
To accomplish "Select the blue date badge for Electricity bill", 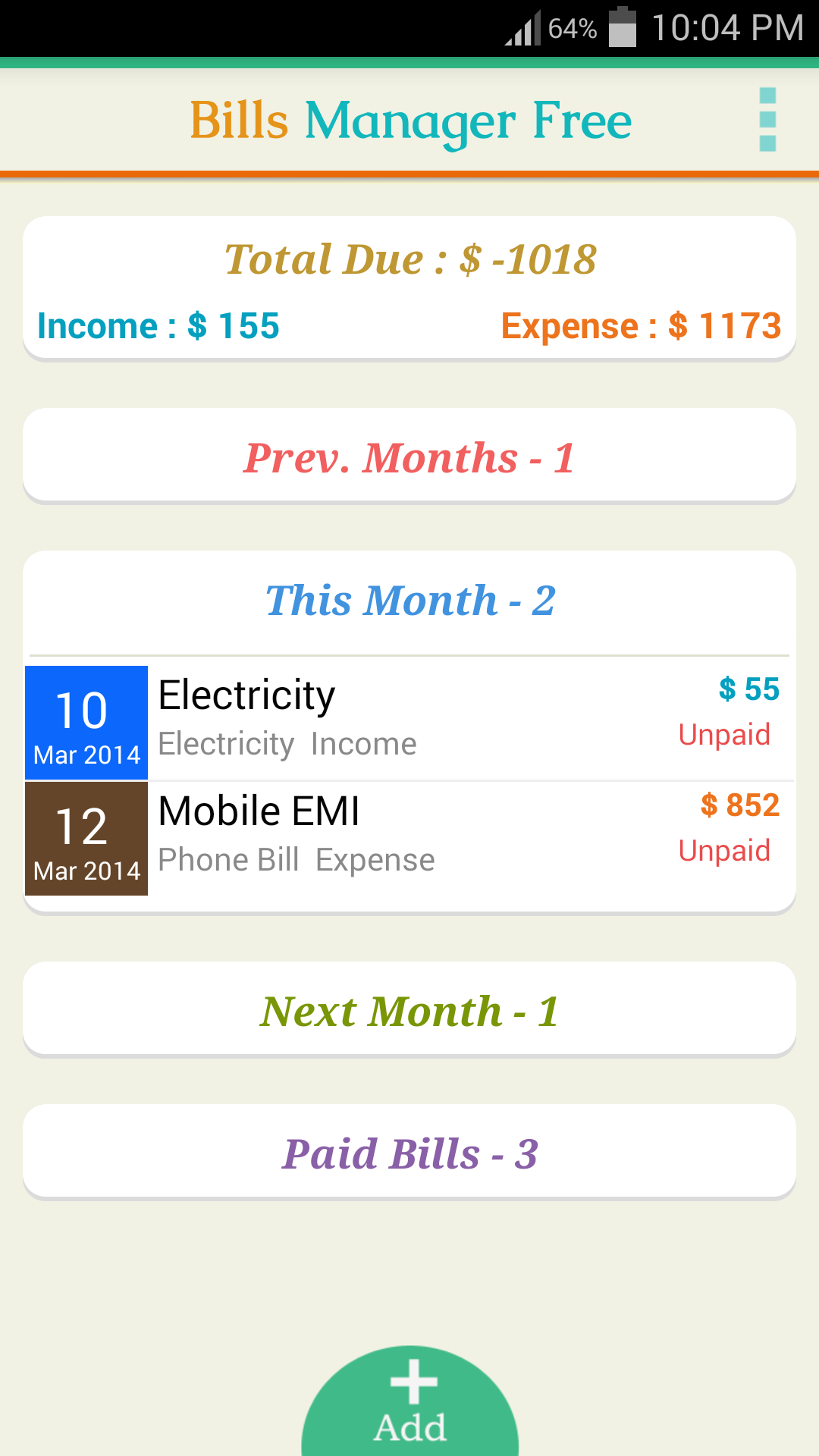I will [x=86, y=722].
